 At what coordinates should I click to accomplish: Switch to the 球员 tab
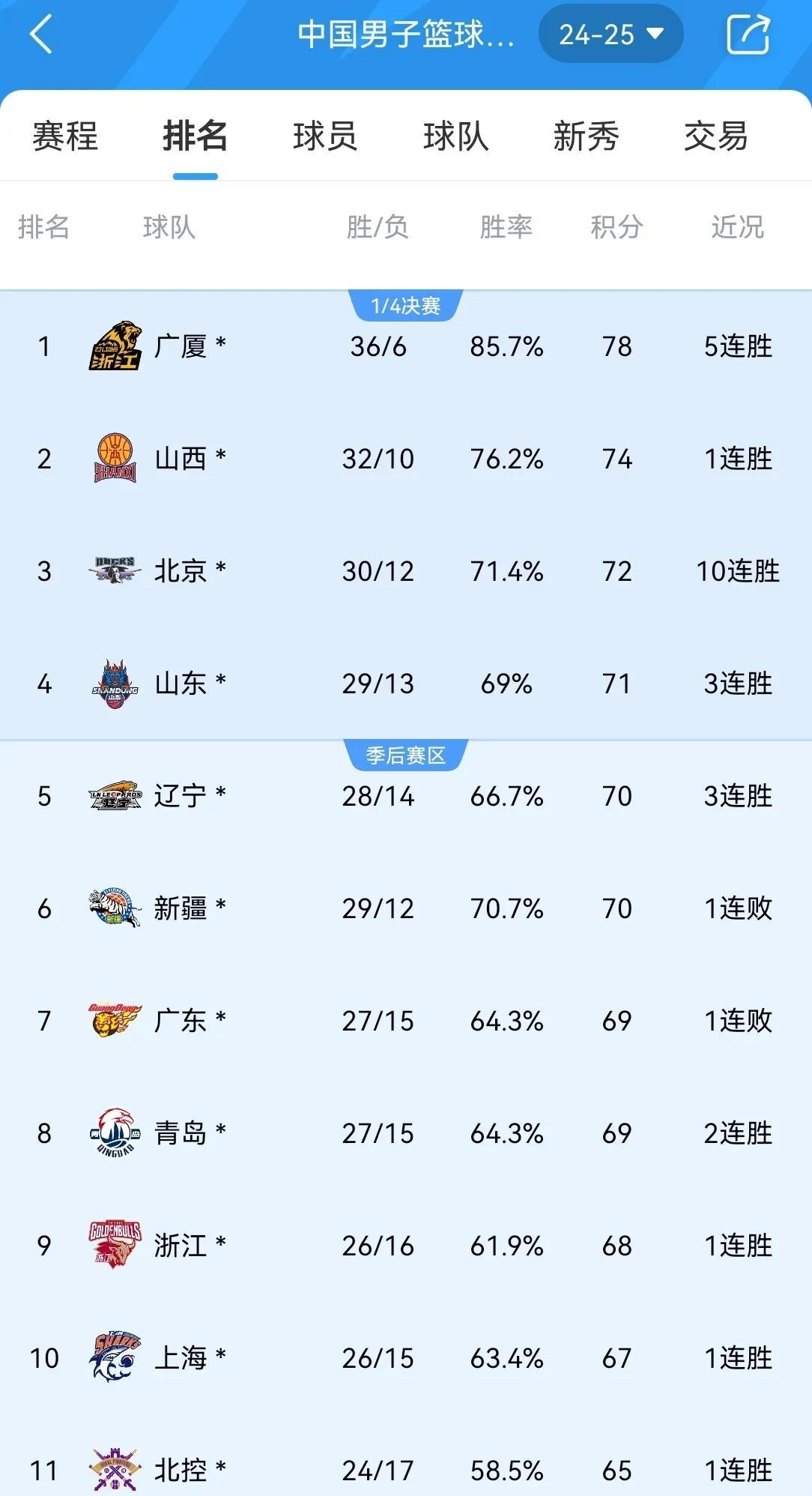(325, 136)
